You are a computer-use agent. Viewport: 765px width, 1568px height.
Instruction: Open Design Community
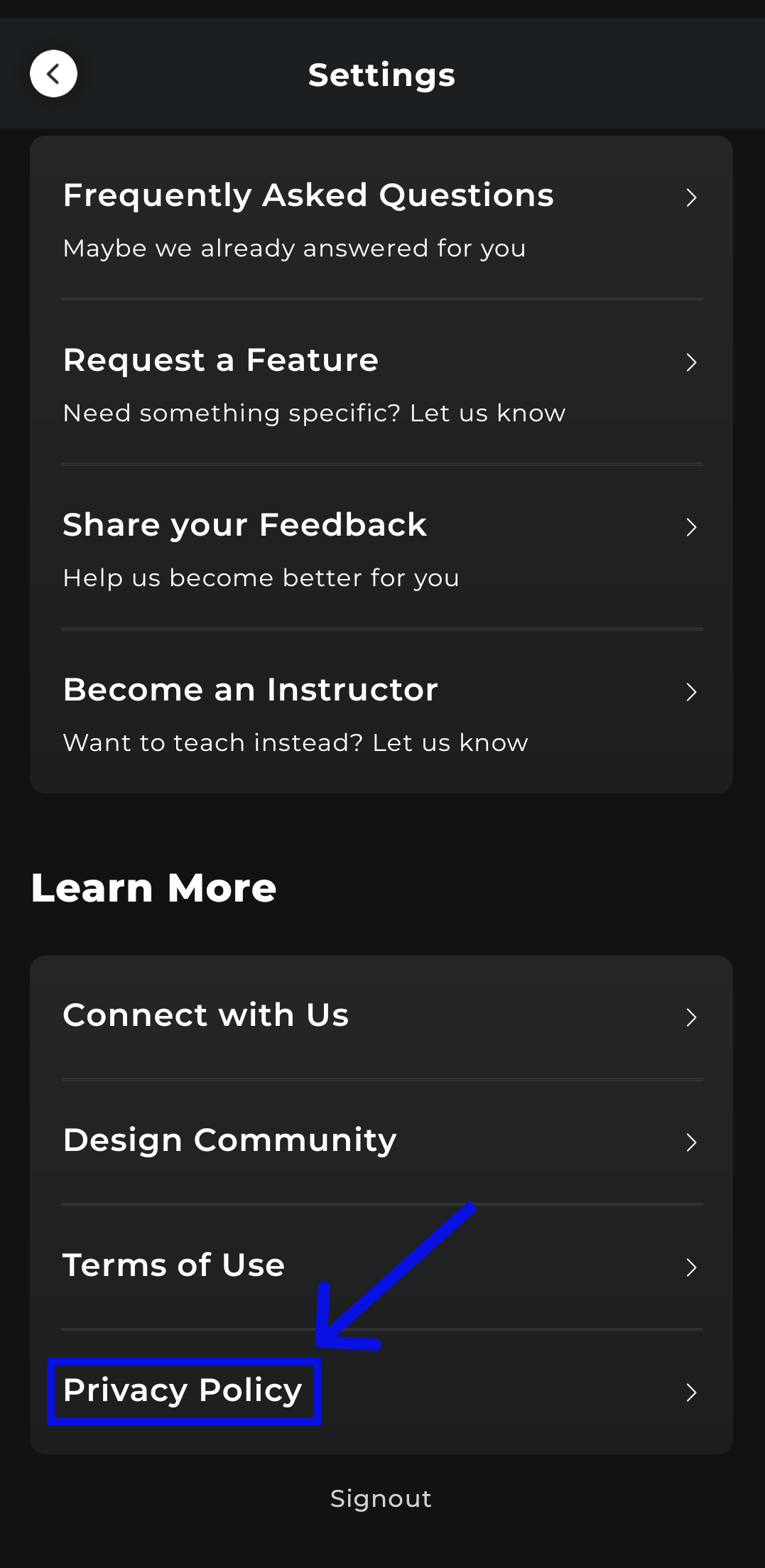point(381,1141)
